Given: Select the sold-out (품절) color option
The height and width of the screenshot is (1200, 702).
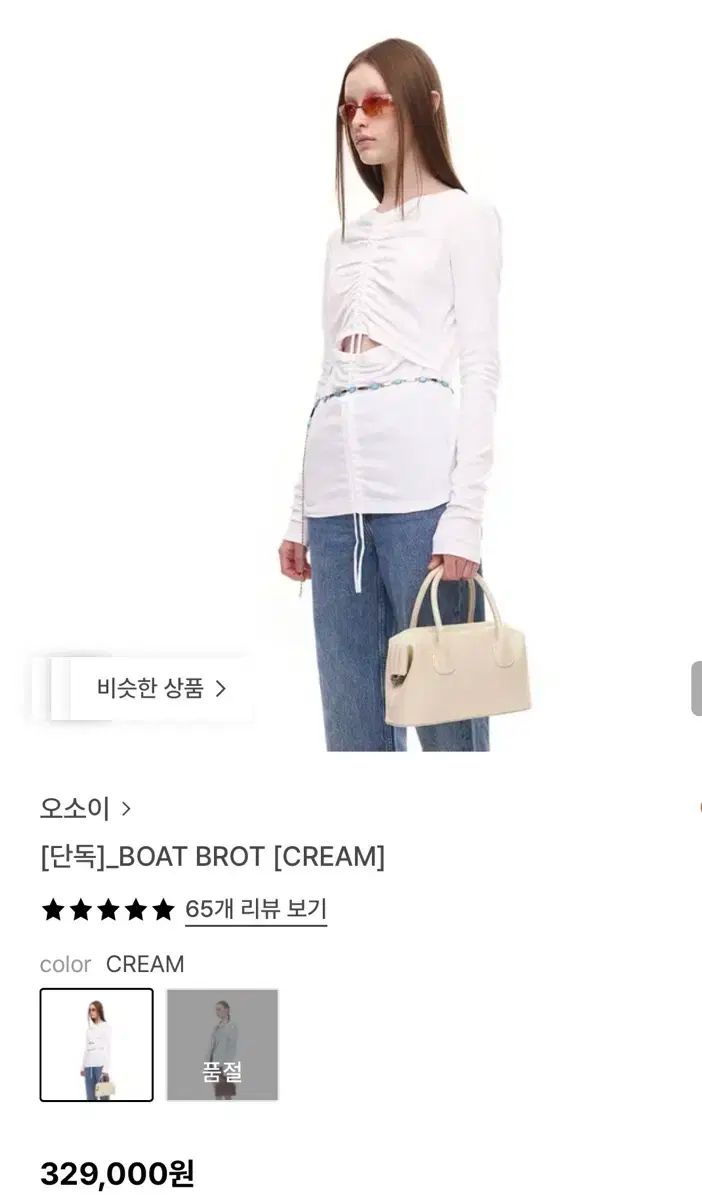Looking at the screenshot, I should pos(222,1044).
